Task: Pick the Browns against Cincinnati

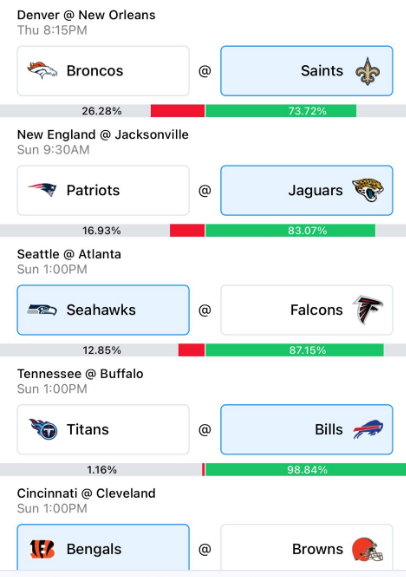Action: (307, 548)
